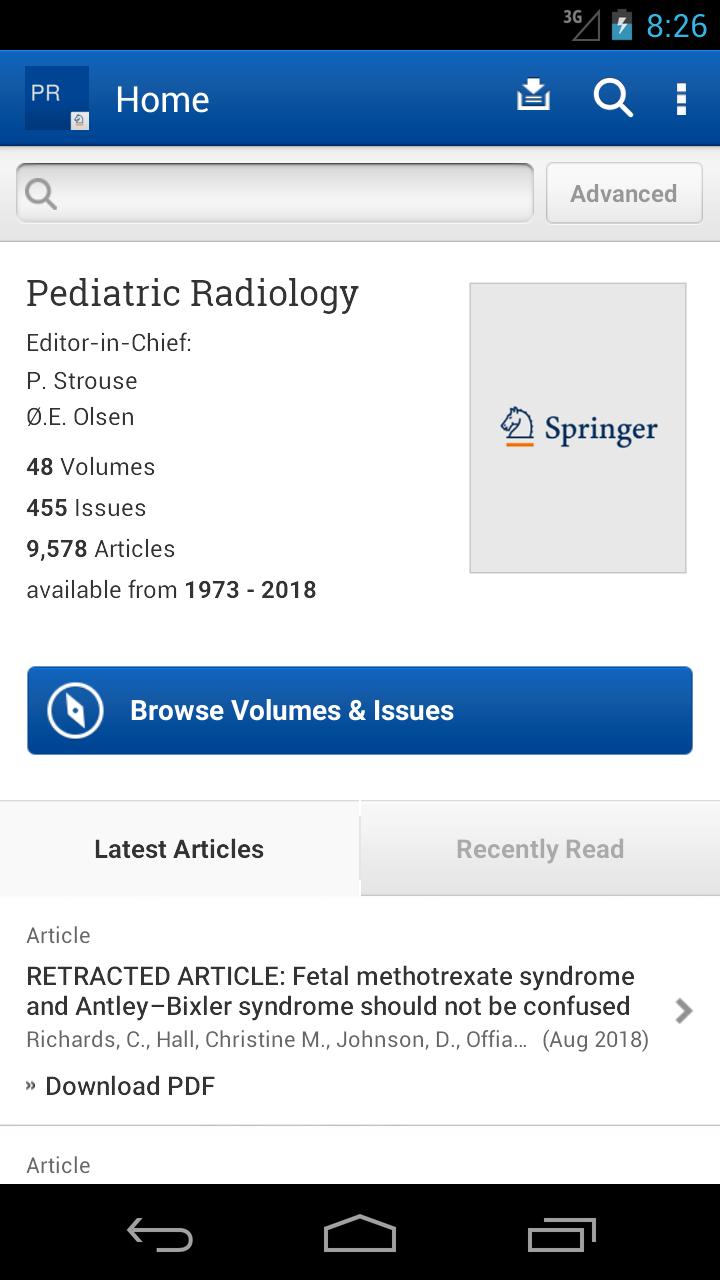The width and height of the screenshot is (720, 1280).
Task: Open the overflow menu with three dots
Action: click(x=681, y=97)
